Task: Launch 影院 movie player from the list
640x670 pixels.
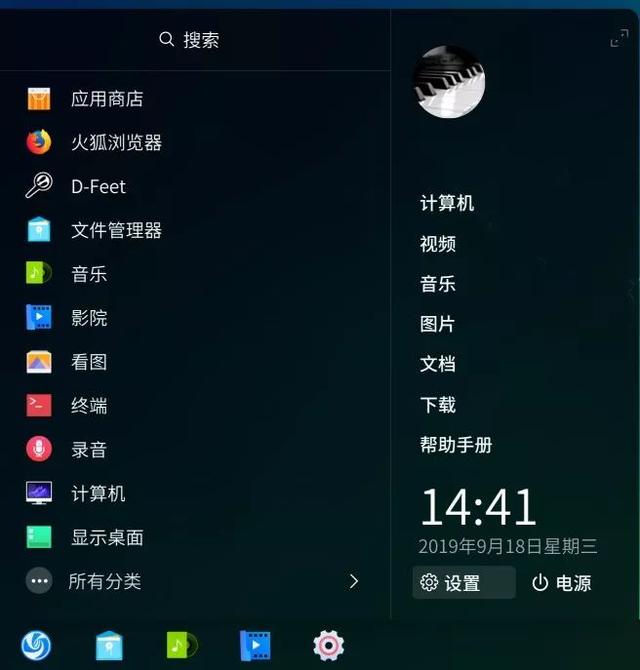Action: [x=88, y=318]
